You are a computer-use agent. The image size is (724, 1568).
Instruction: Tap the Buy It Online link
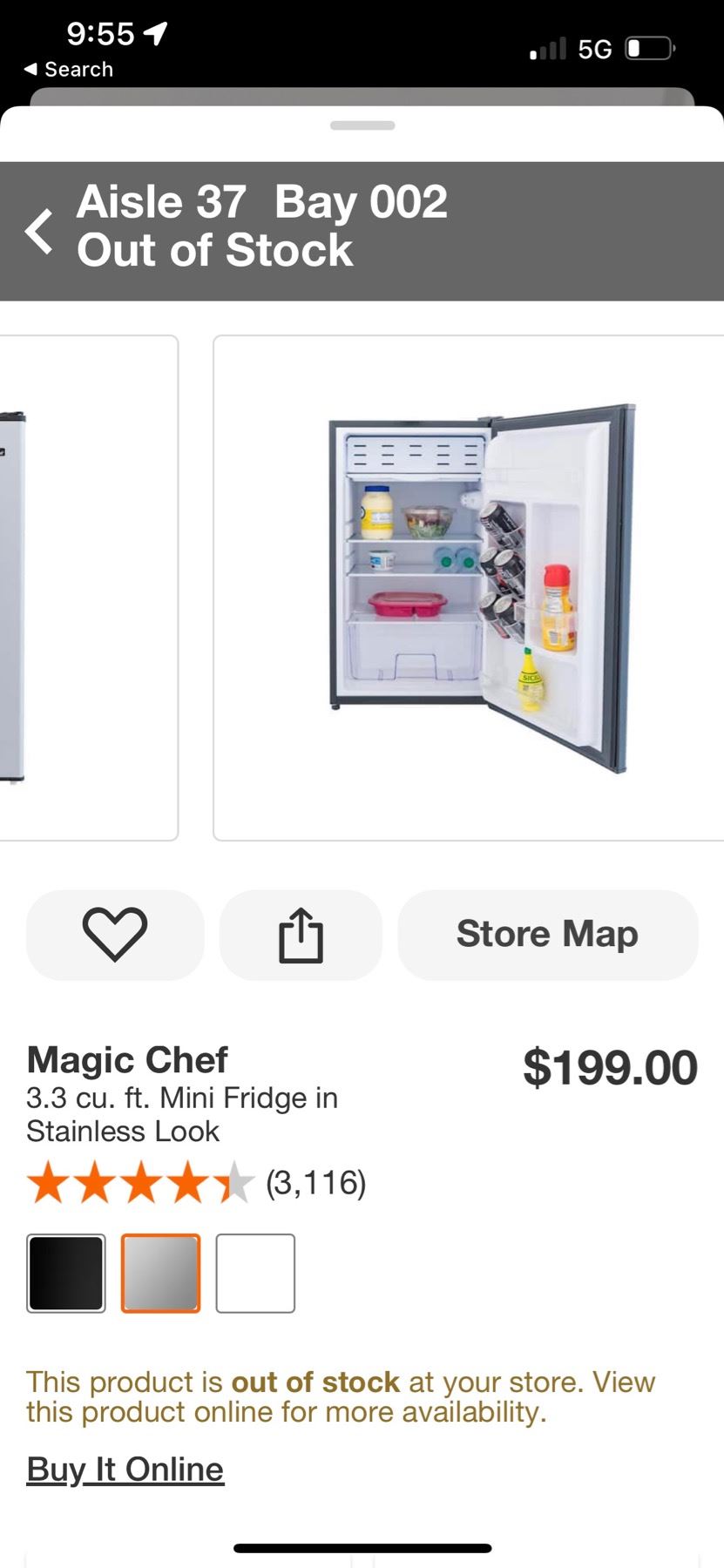125,1470
